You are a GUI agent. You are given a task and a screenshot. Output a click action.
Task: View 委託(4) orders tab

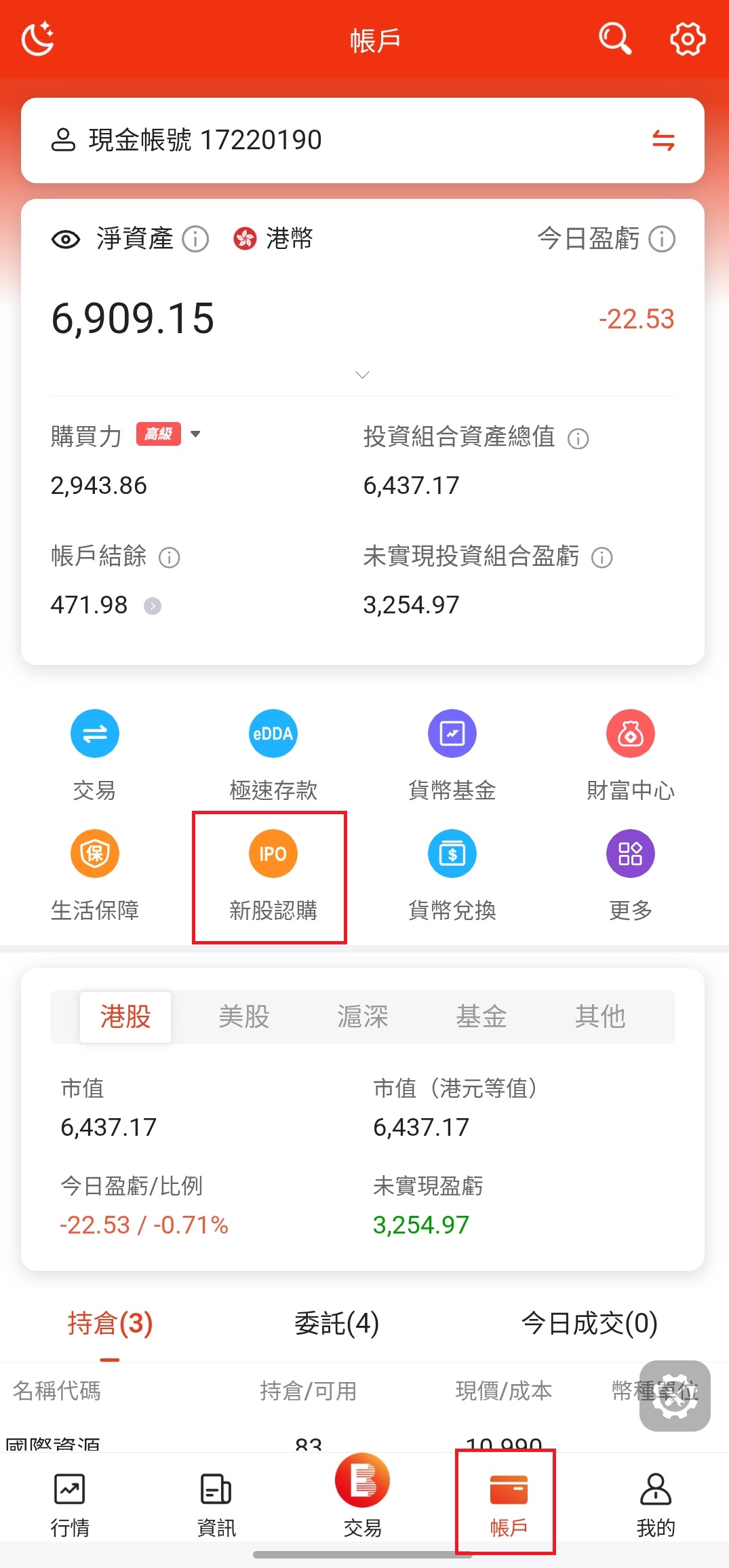(x=336, y=1323)
